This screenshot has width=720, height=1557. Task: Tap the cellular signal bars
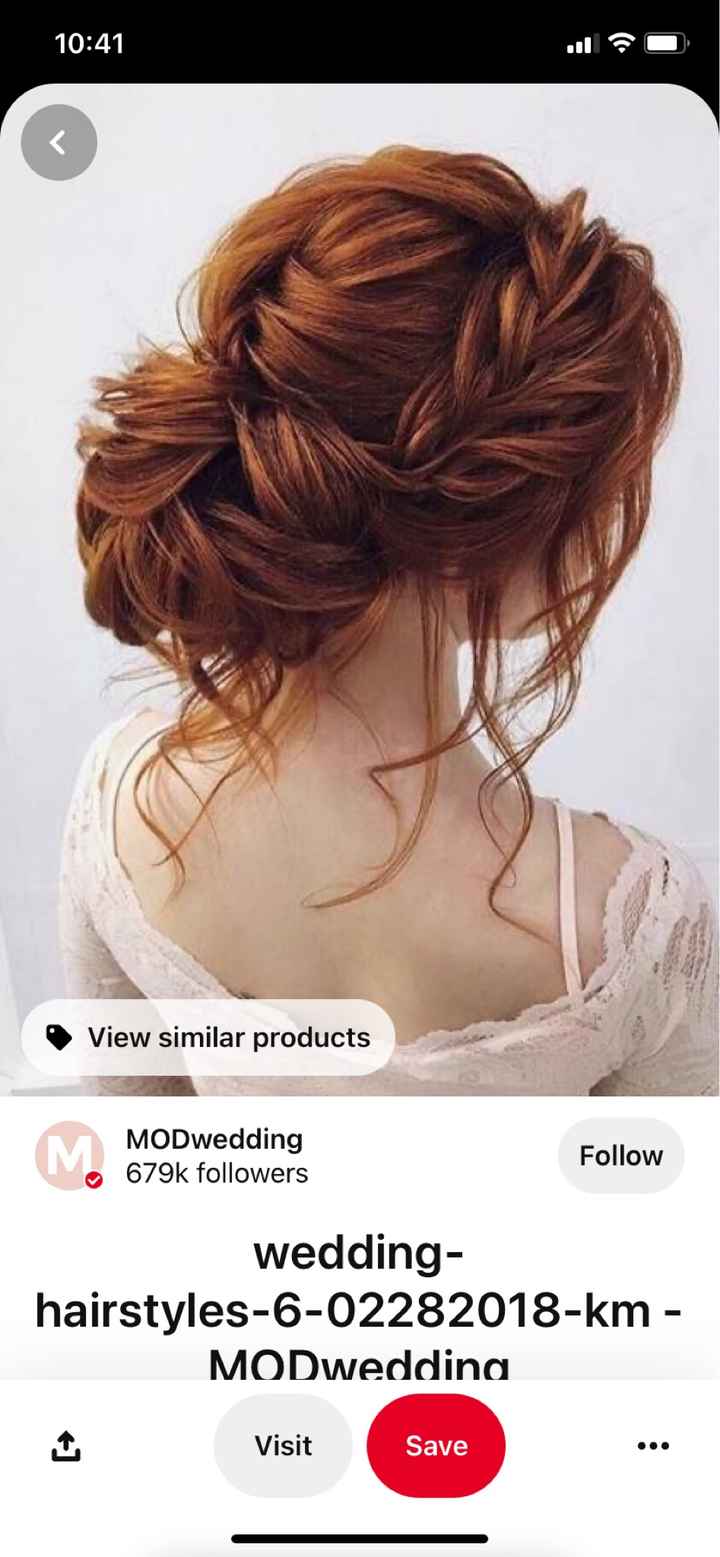[x=582, y=43]
